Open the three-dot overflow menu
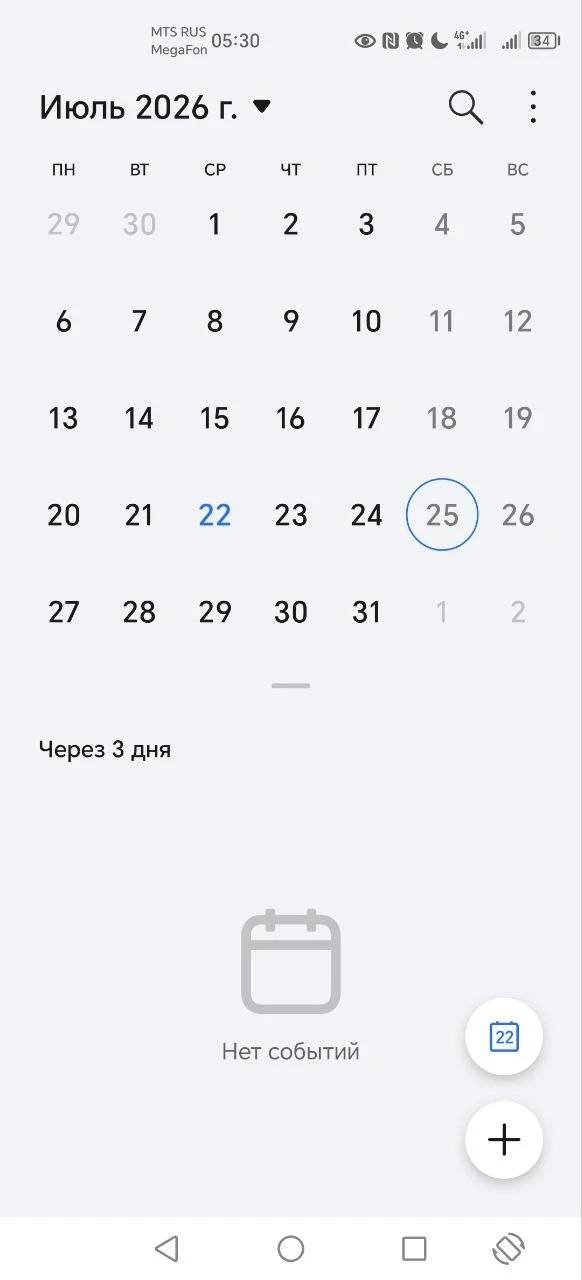 click(x=533, y=107)
